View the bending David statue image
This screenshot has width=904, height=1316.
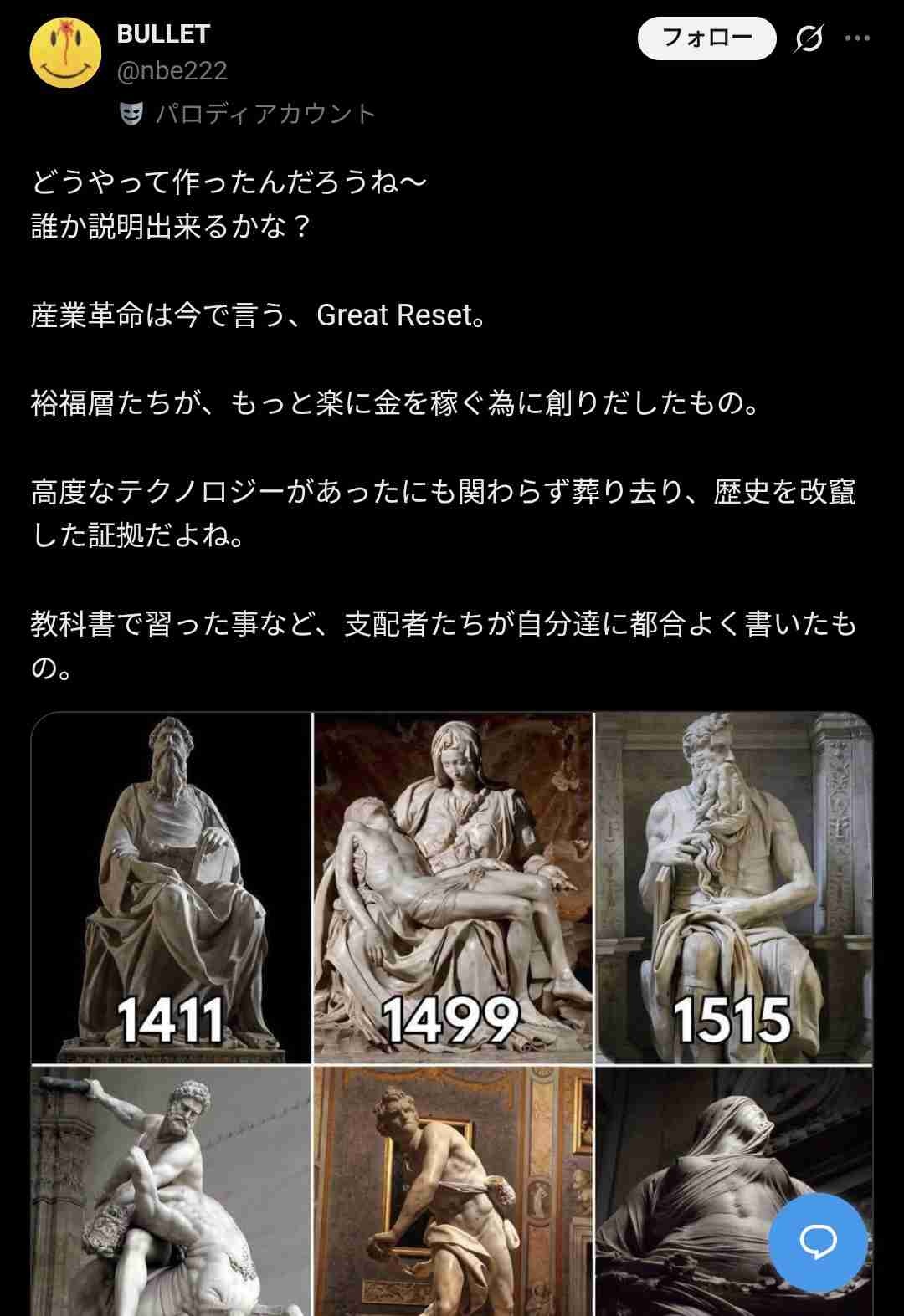click(452, 1192)
